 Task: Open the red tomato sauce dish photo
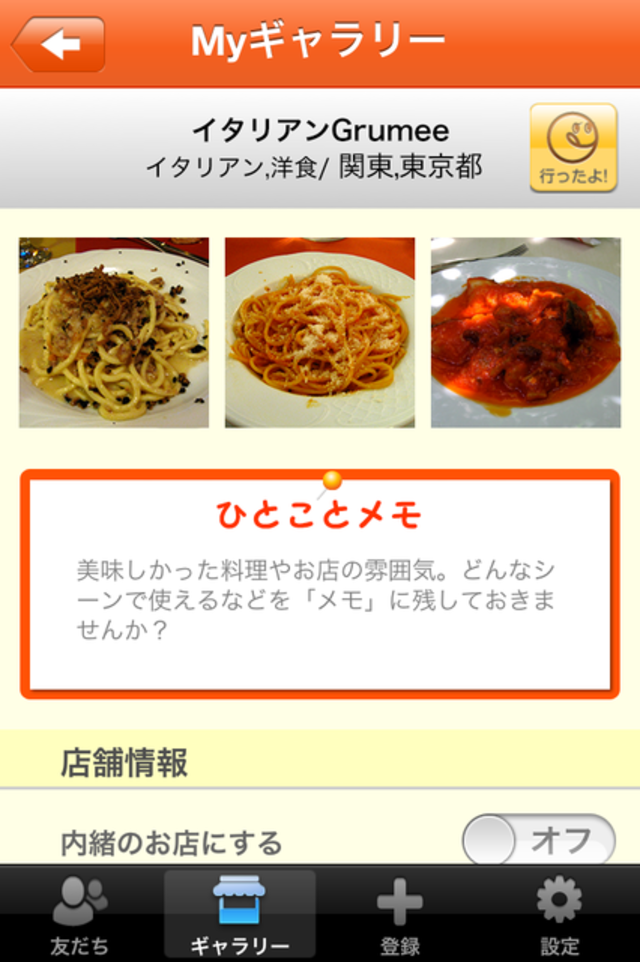(x=525, y=332)
